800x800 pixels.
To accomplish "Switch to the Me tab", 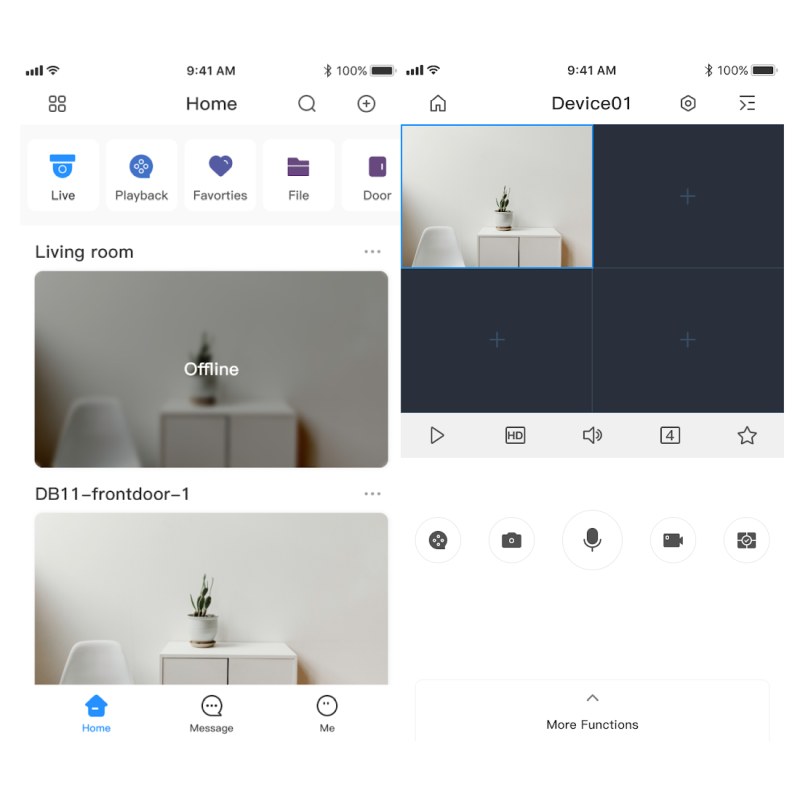I will point(327,714).
